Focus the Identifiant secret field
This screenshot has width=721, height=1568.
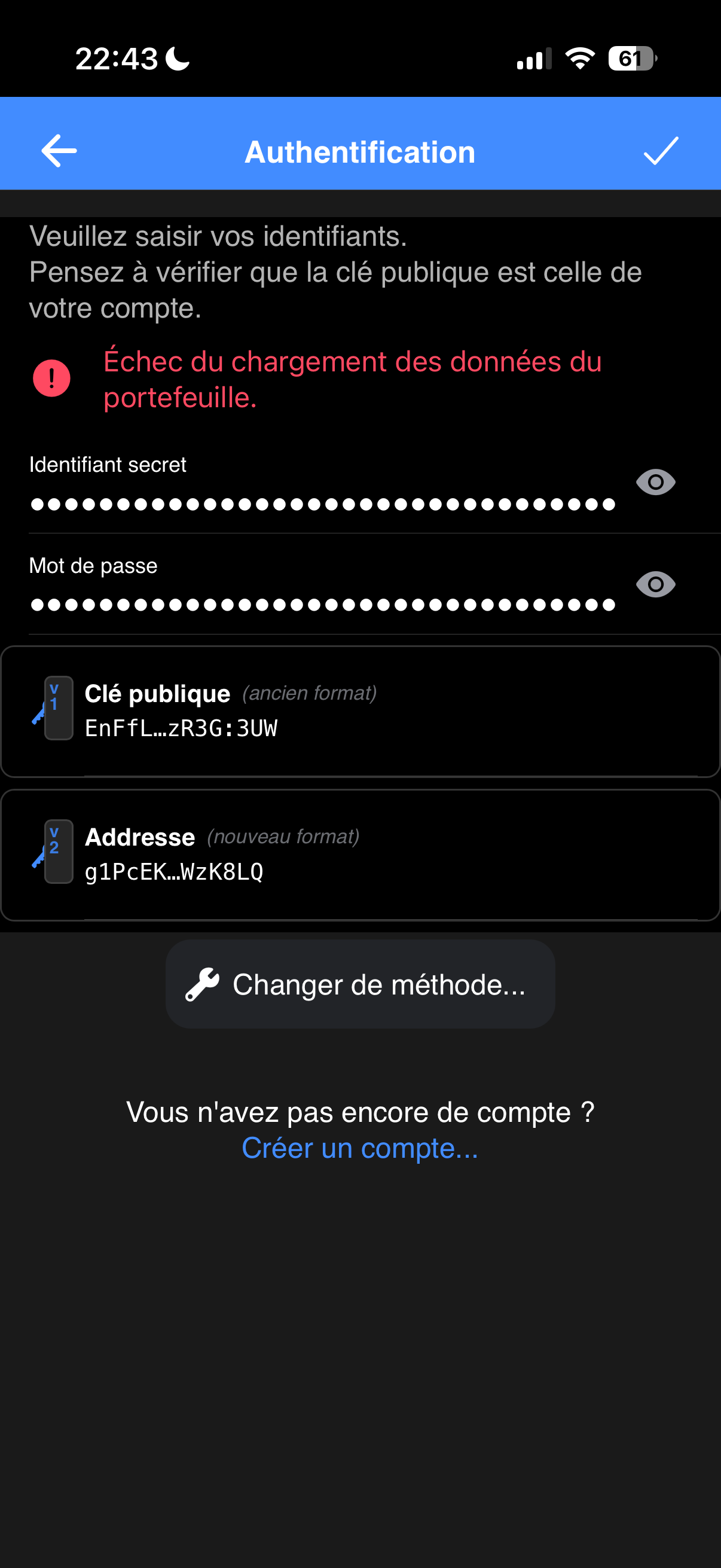322,504
